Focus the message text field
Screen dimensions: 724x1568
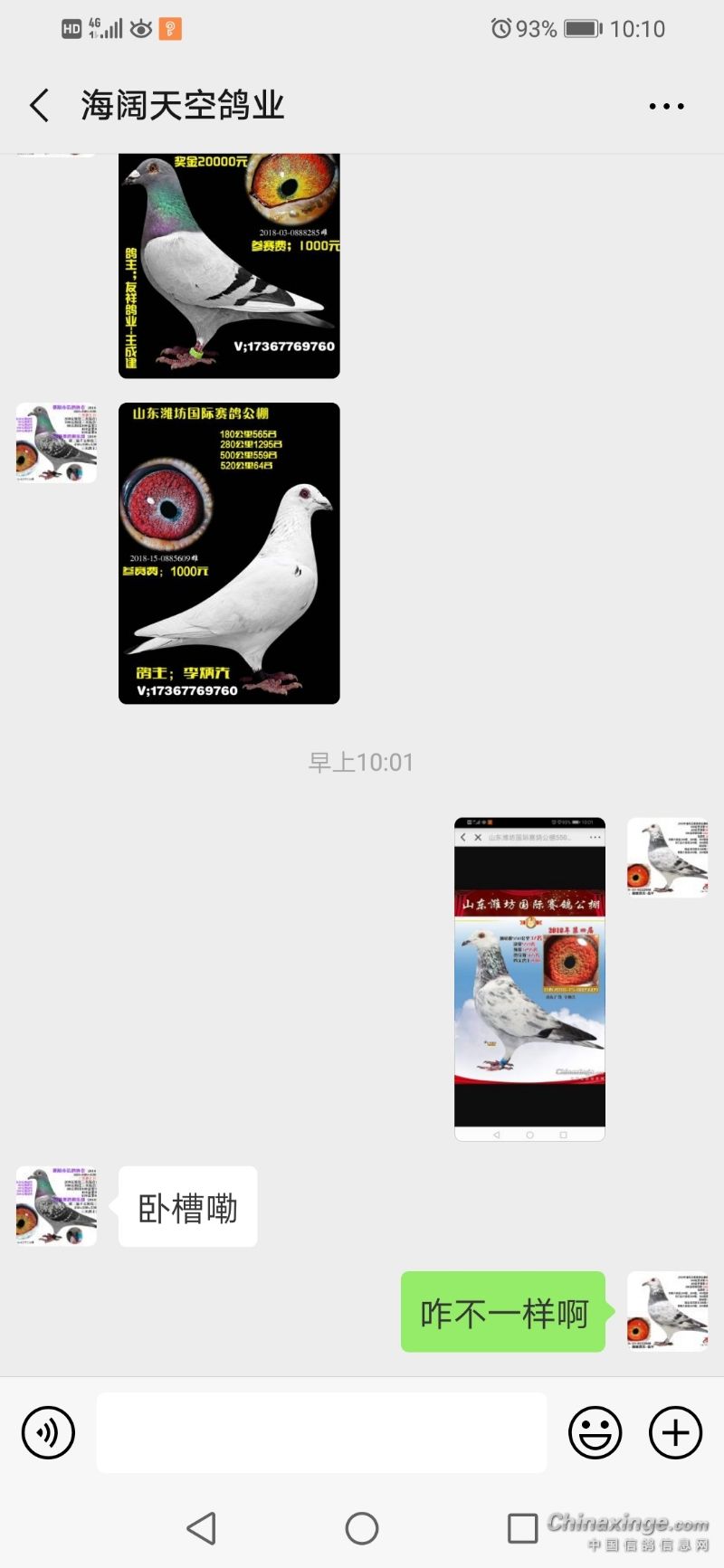pyautogui.click(x=321, y=1432)
